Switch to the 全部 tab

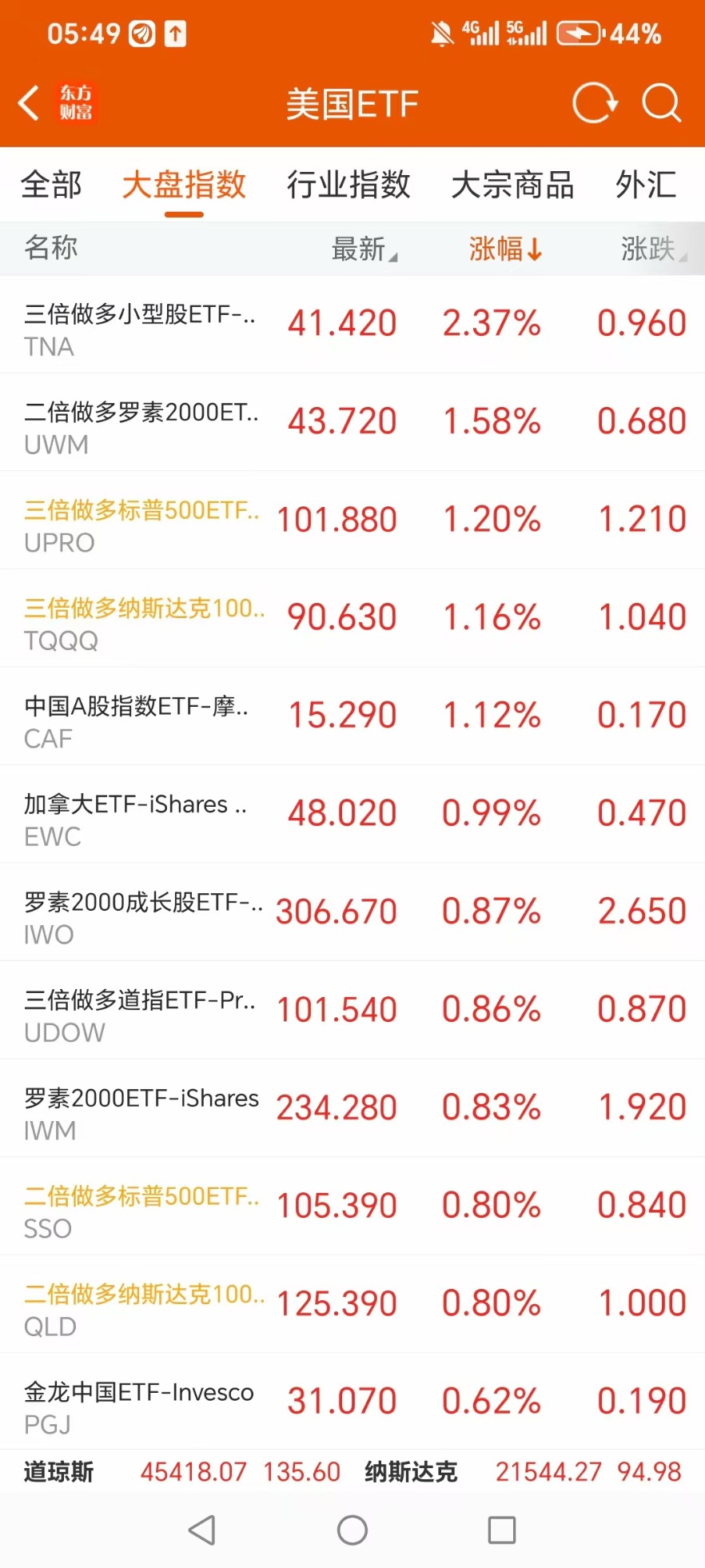click(51, 185)
